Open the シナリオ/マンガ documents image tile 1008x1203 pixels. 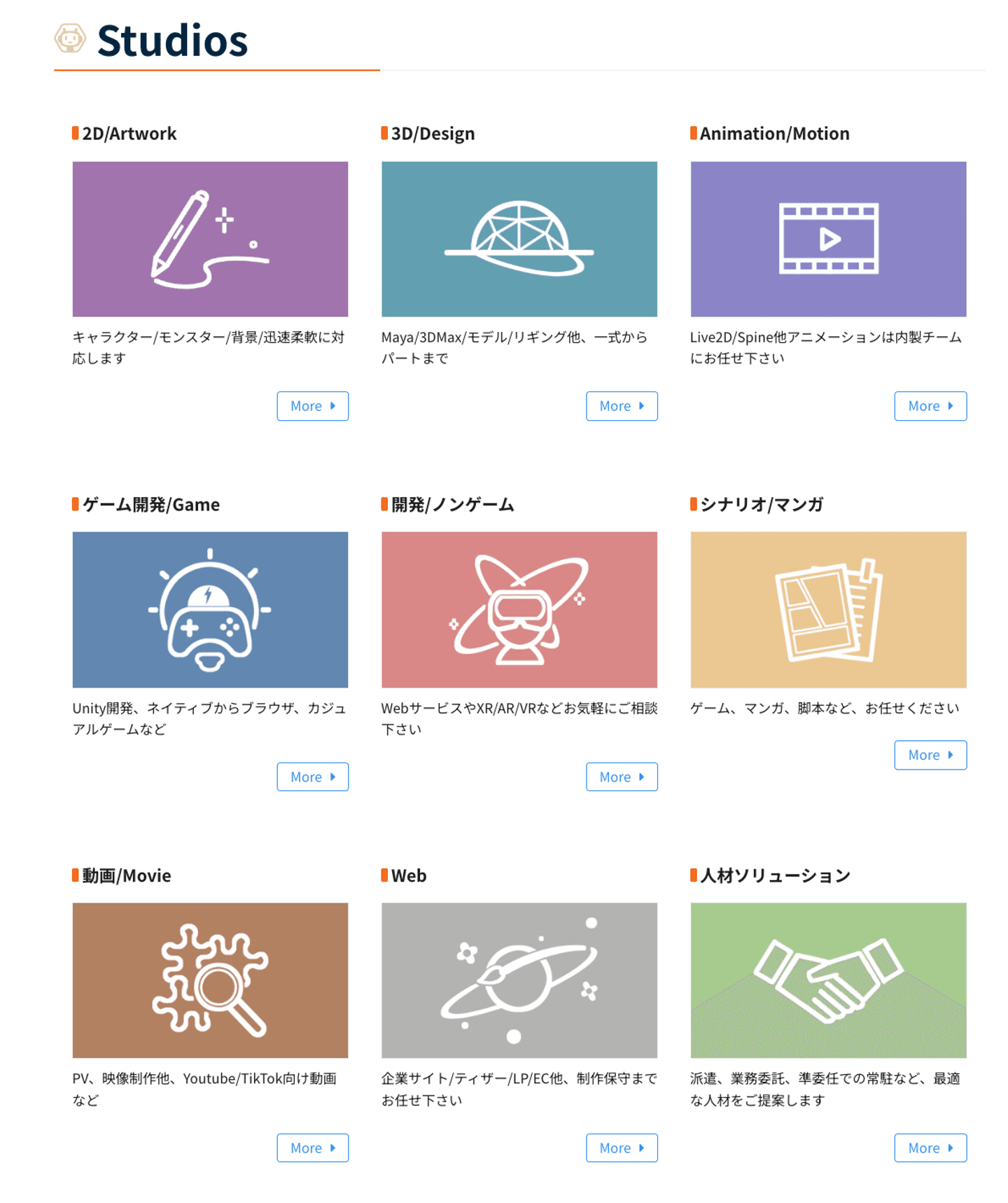828,609
